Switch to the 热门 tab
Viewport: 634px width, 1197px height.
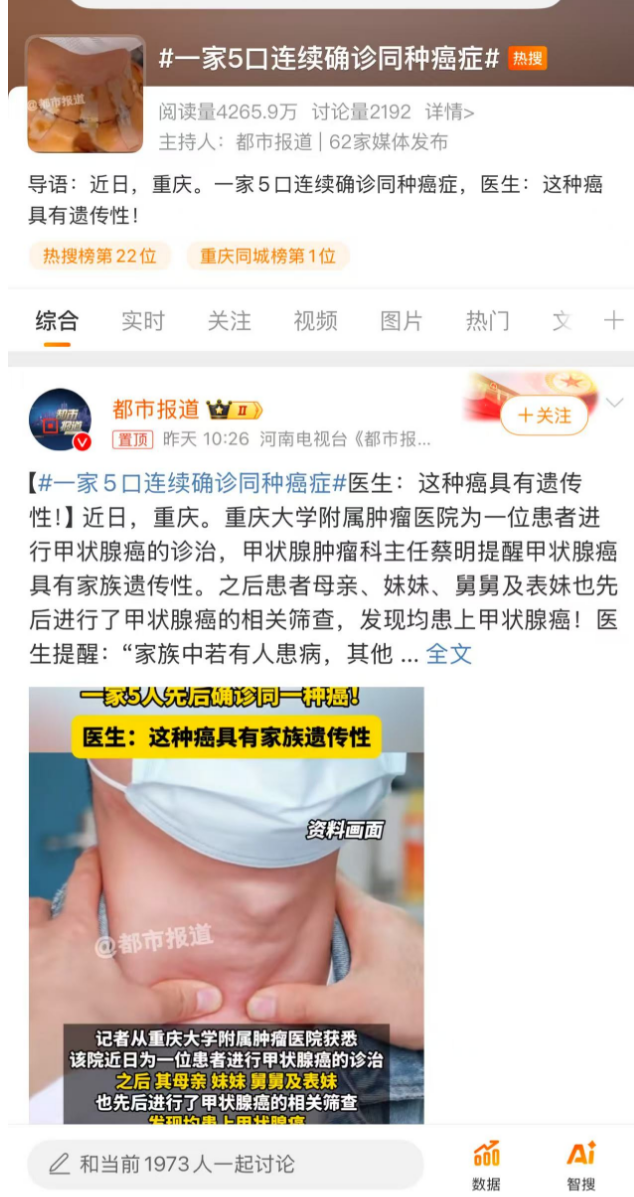[487, 321]
